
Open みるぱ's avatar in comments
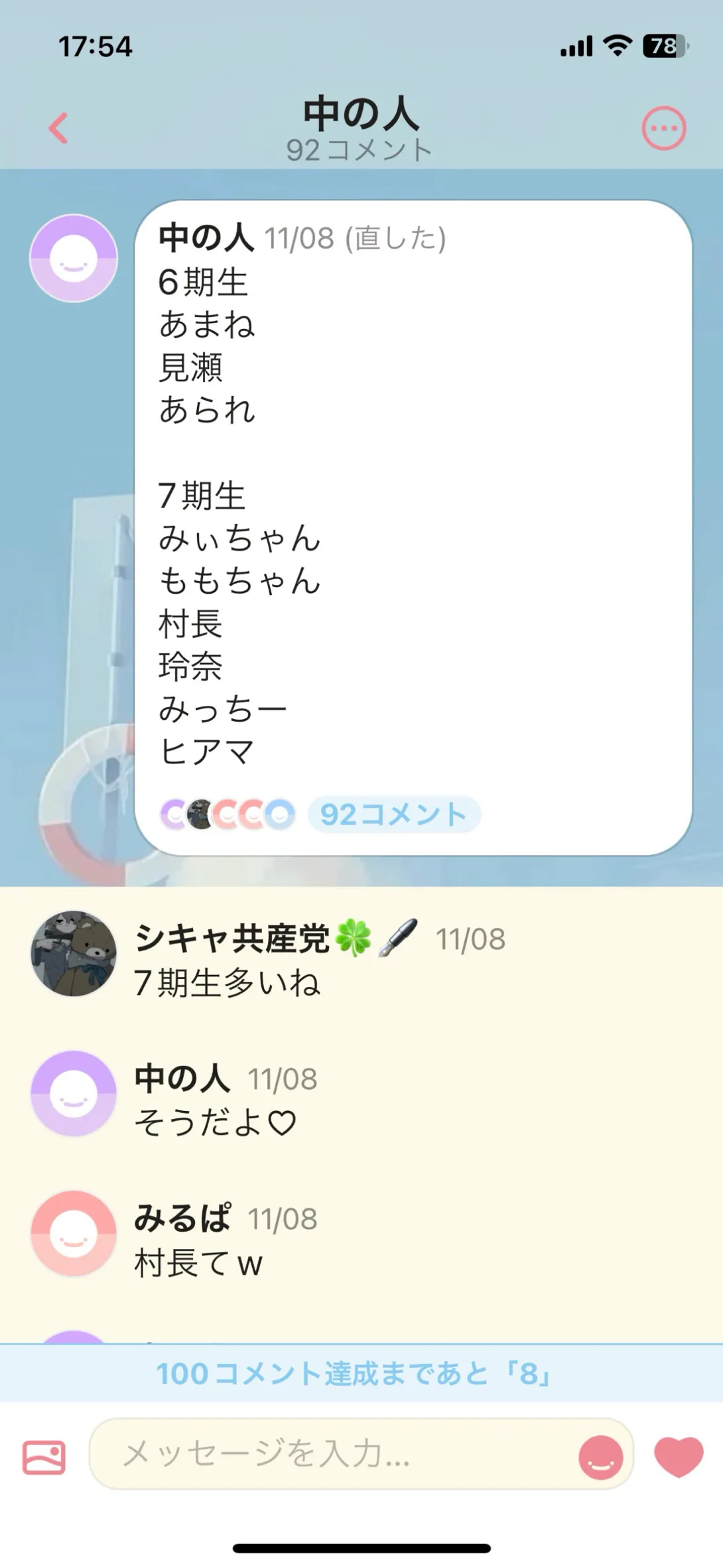(x=74, y=1233)
